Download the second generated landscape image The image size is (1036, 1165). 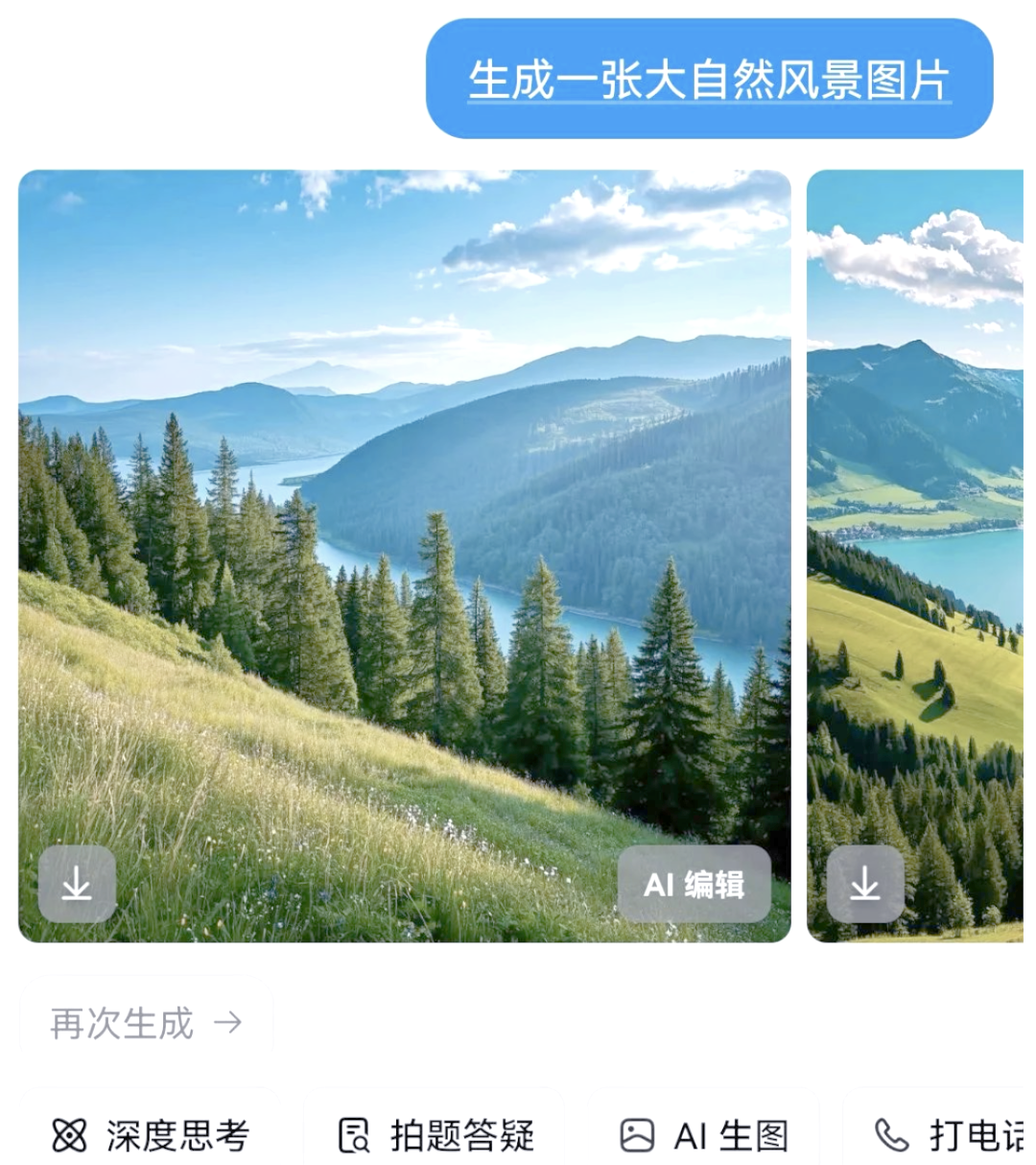point(864,884)
